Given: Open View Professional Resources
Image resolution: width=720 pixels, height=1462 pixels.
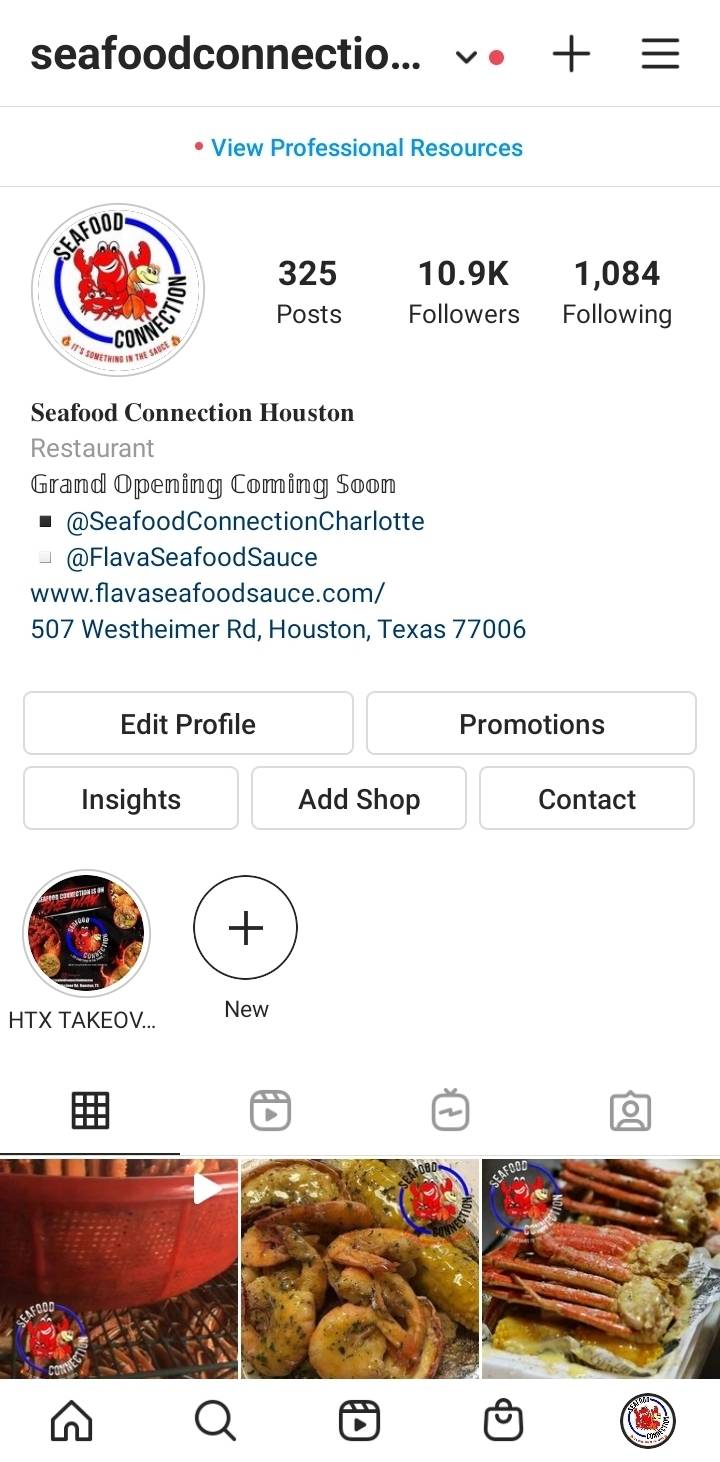Looking at the screenshot, I should click(366, 147).
